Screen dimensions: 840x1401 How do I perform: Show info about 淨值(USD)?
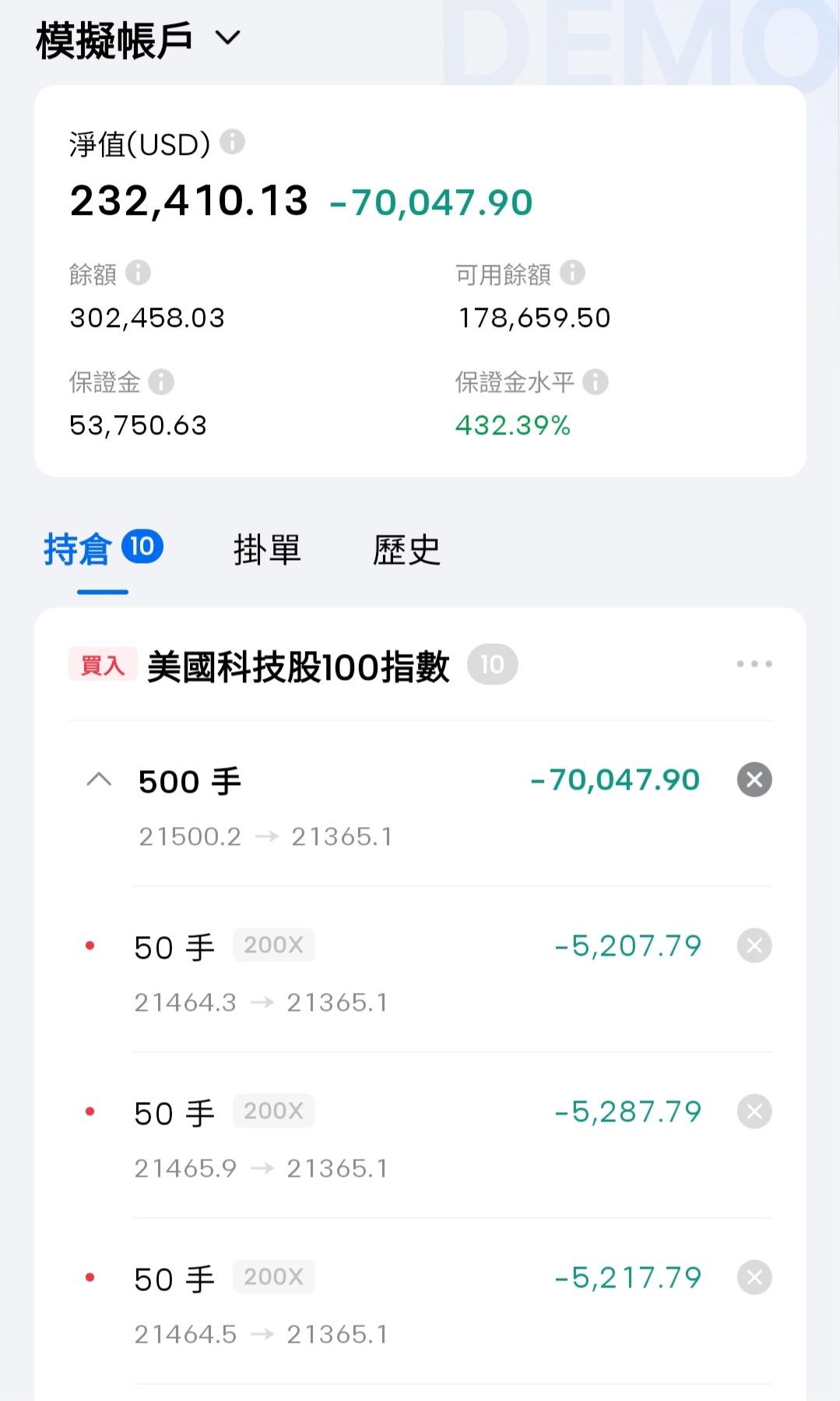pyautogui.click(x=232, y=143)
